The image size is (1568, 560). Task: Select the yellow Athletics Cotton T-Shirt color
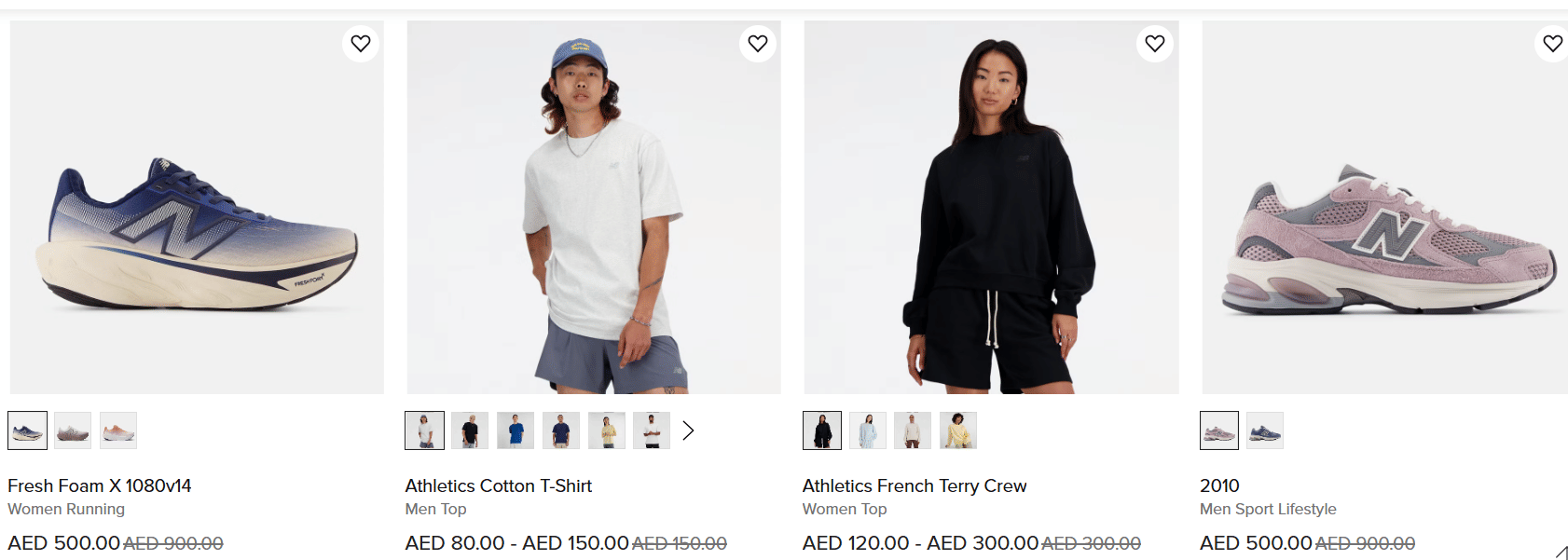(607, 430)
